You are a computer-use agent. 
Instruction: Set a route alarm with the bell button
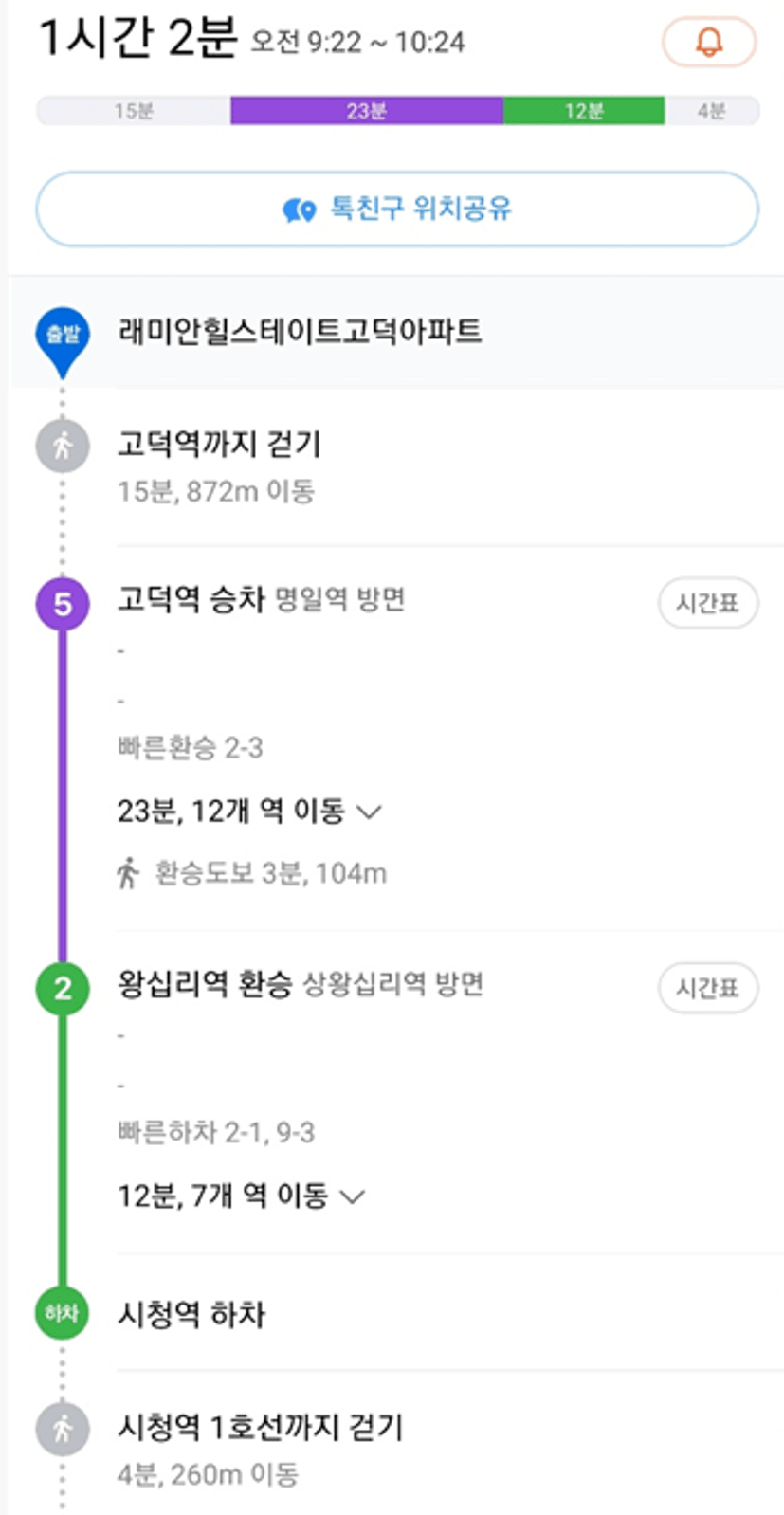pyautogui.click(x=708, y=43)
